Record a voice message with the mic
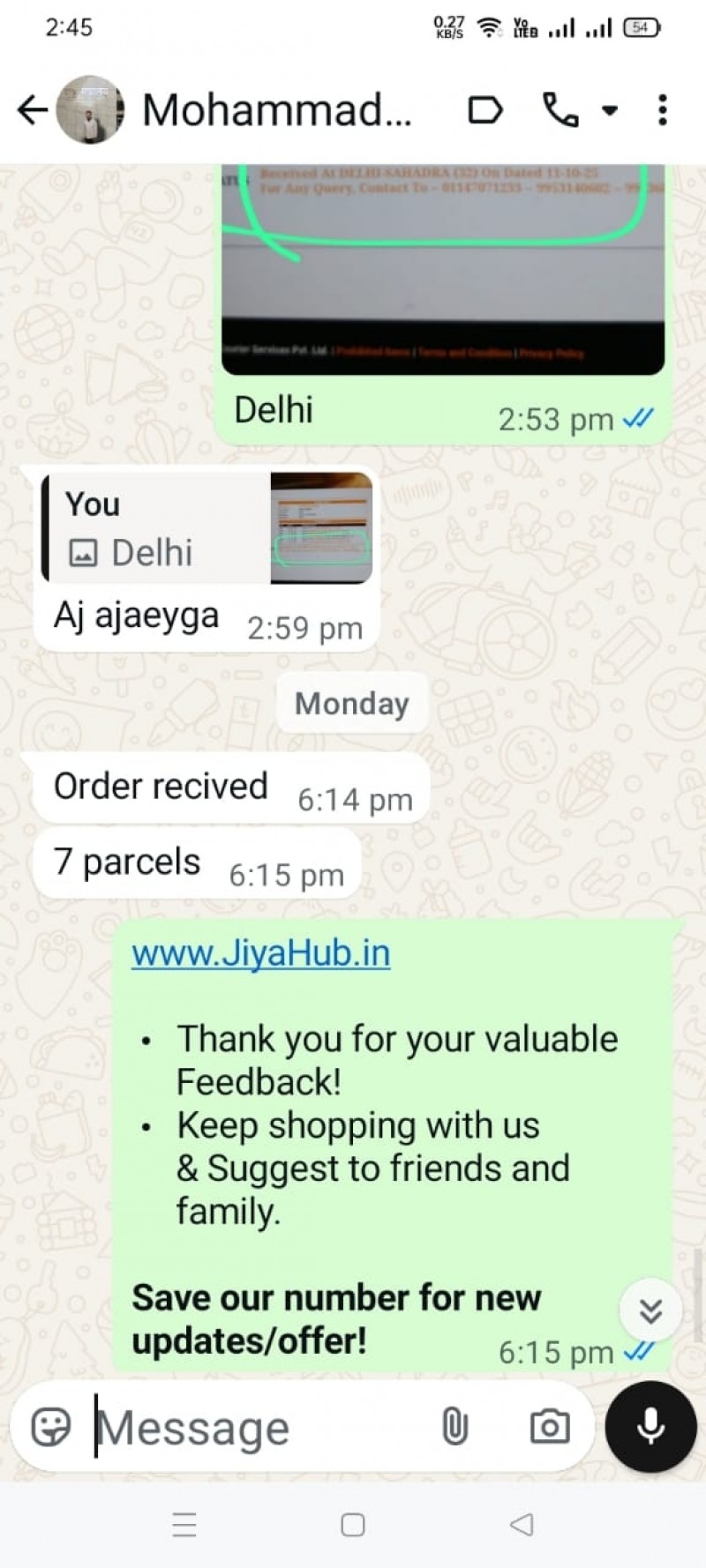Viewport: 706px width, 1568px height. point(650,1426)
